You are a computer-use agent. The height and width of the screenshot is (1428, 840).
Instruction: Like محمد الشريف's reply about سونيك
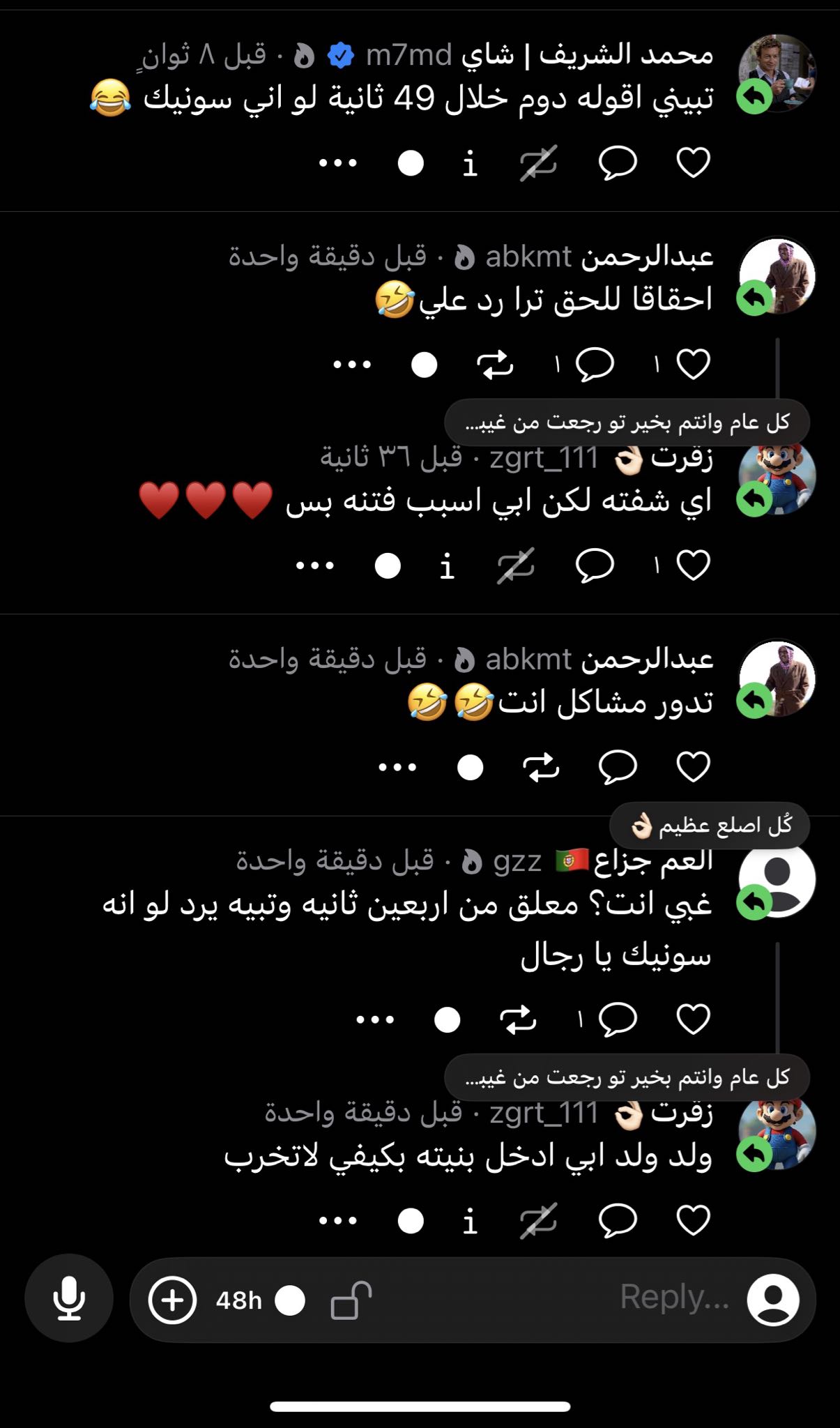click(693, 162)
